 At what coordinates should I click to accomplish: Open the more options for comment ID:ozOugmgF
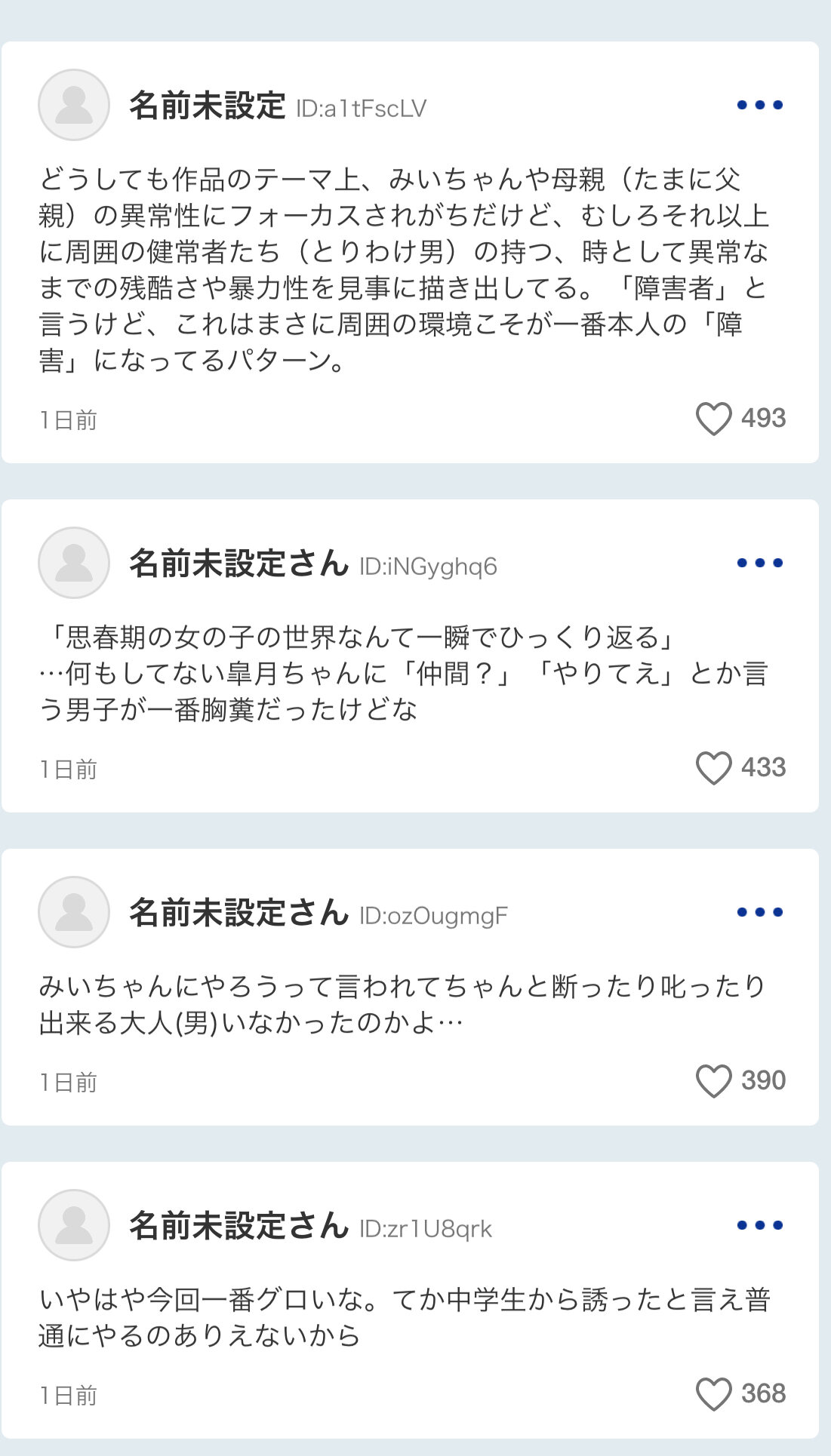[759, 912]
